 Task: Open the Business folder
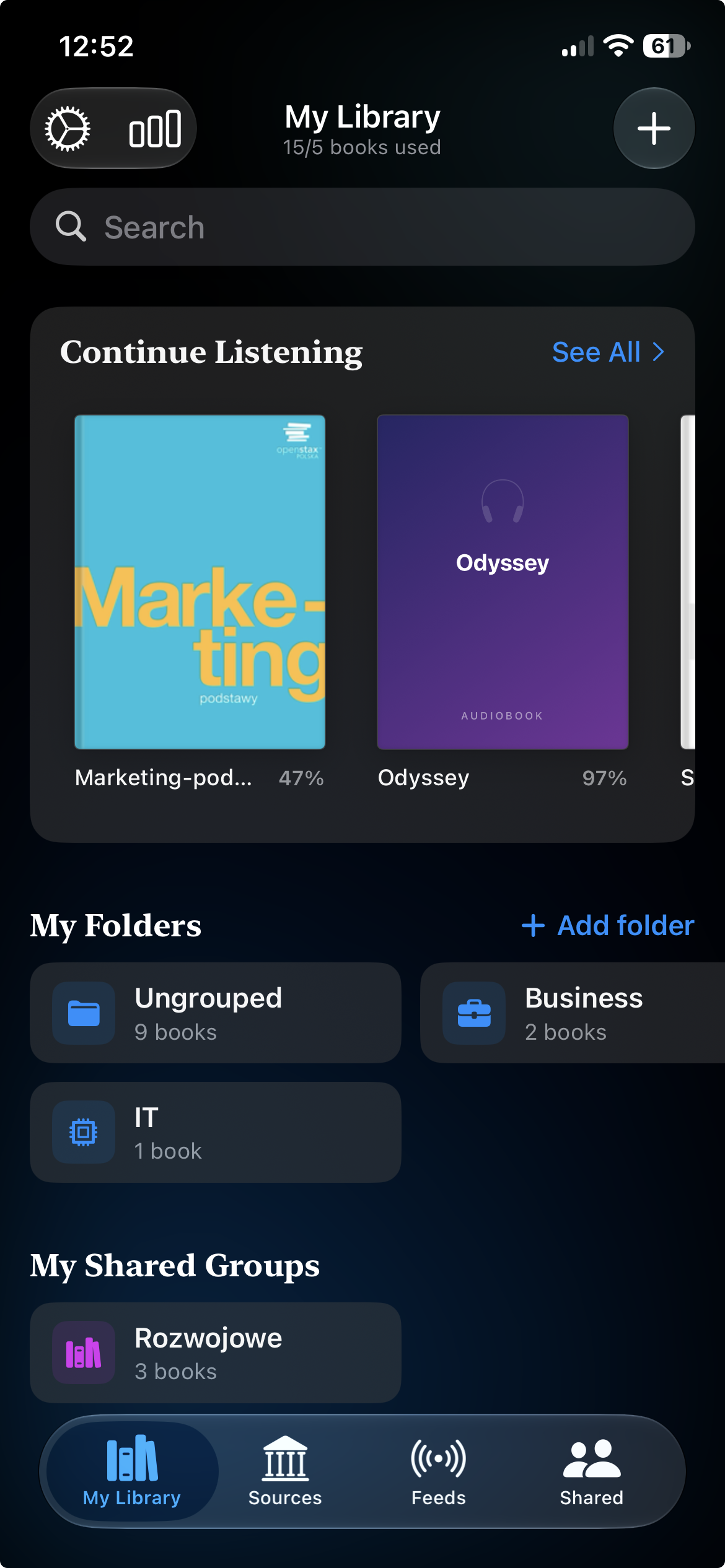pos(573,1013)
